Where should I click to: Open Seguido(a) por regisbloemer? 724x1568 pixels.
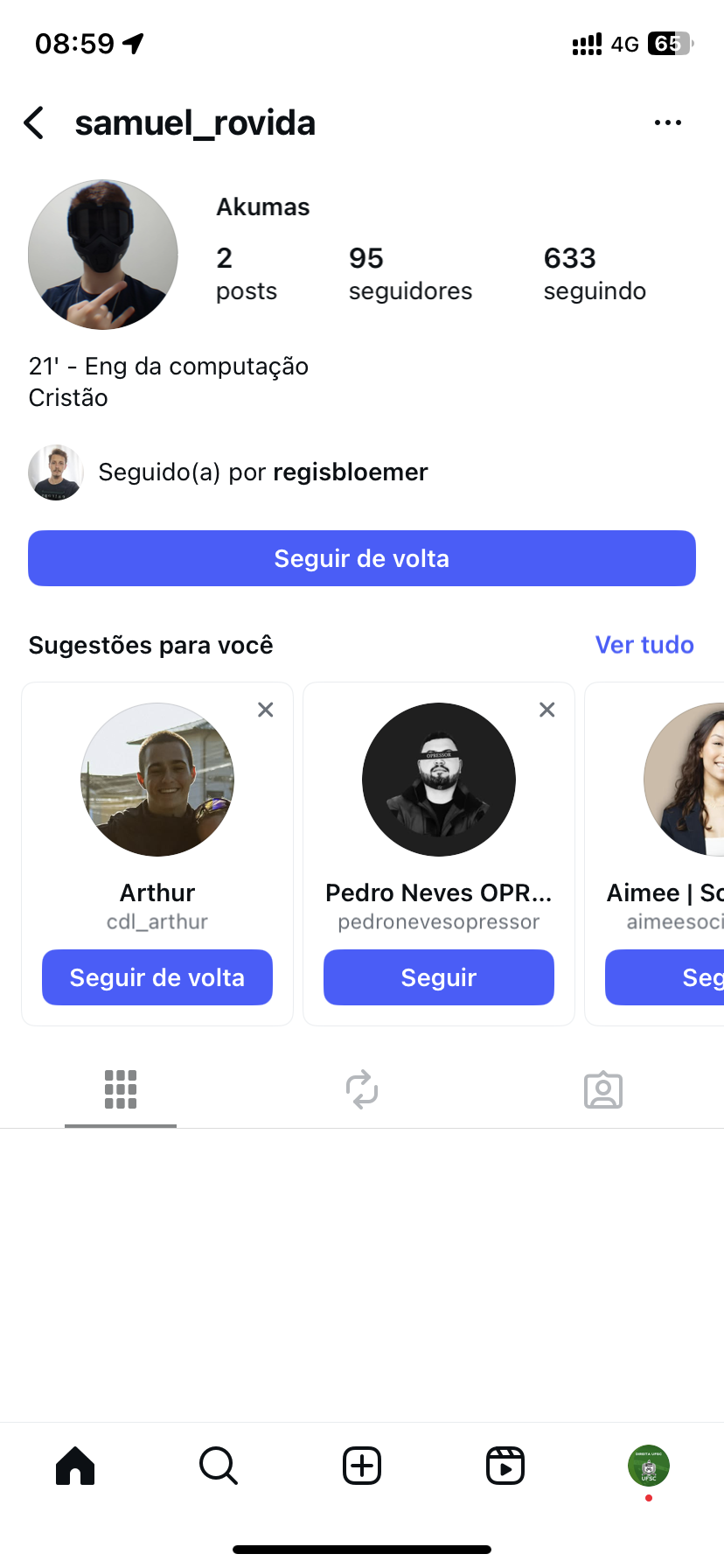[262, 472]
